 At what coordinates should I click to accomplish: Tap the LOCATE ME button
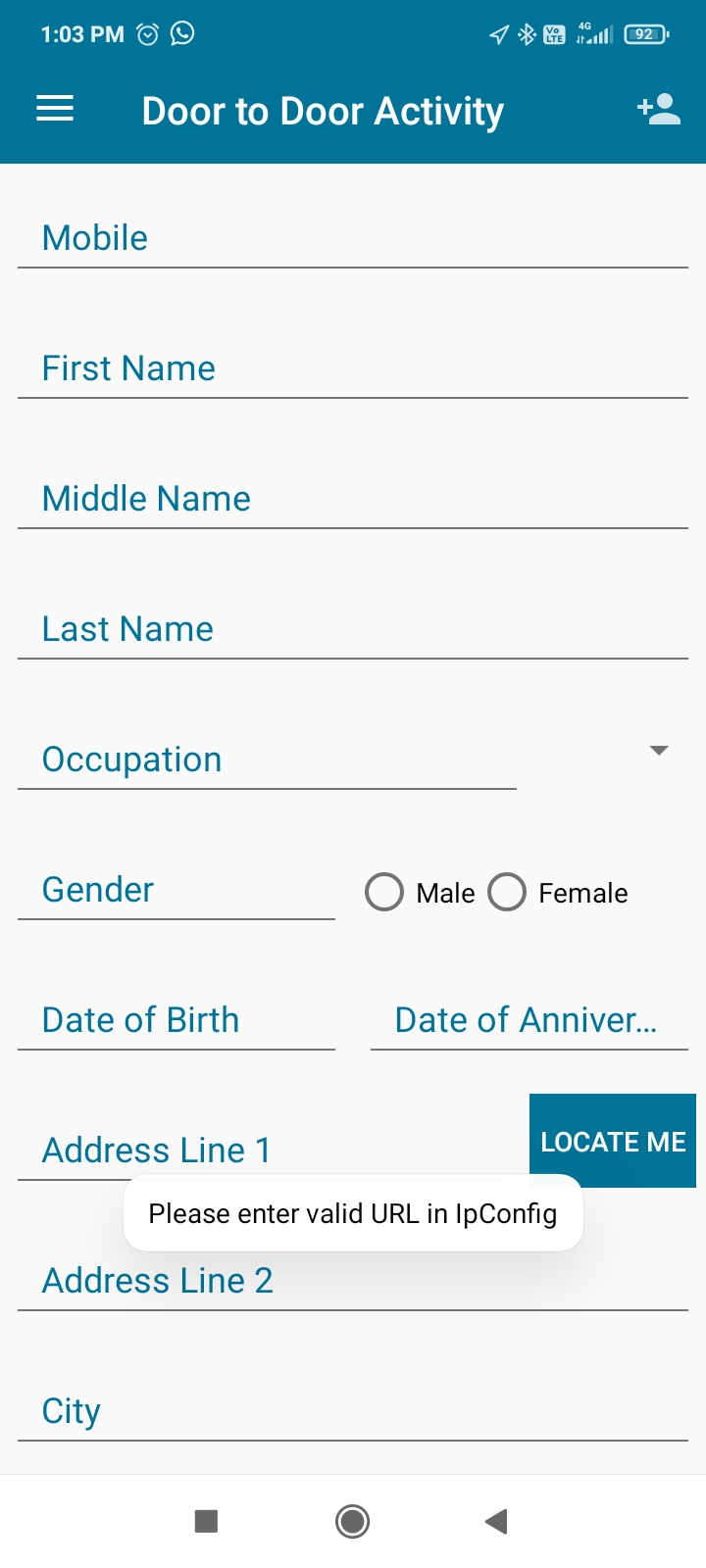click(613, 1141)
